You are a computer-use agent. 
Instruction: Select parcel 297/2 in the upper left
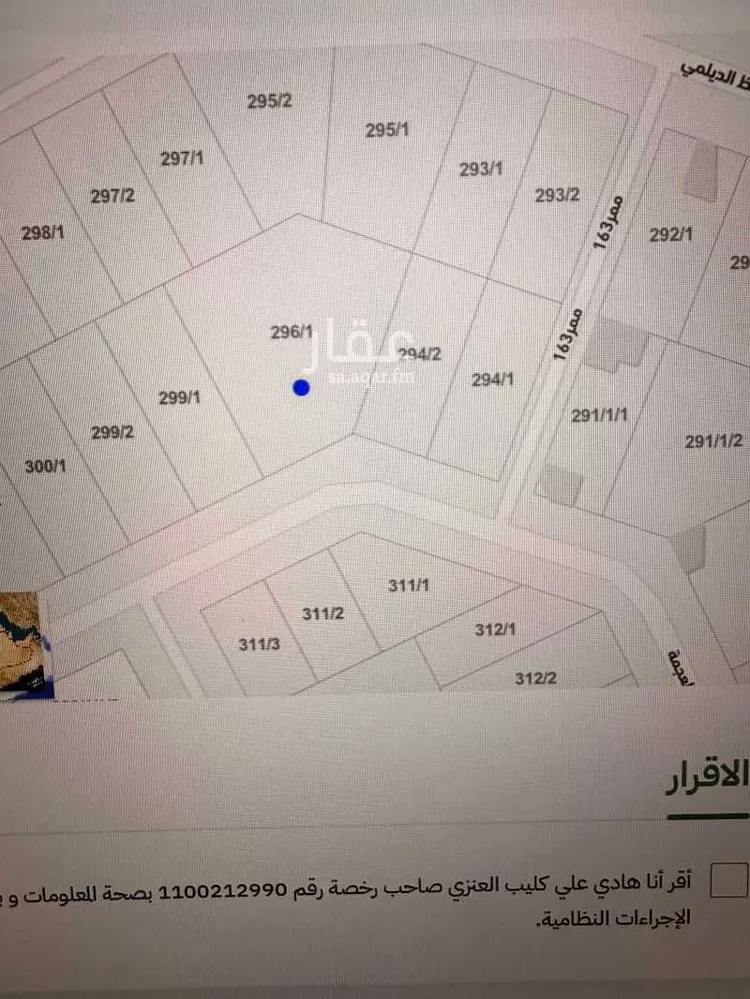[x=113, y=196]
